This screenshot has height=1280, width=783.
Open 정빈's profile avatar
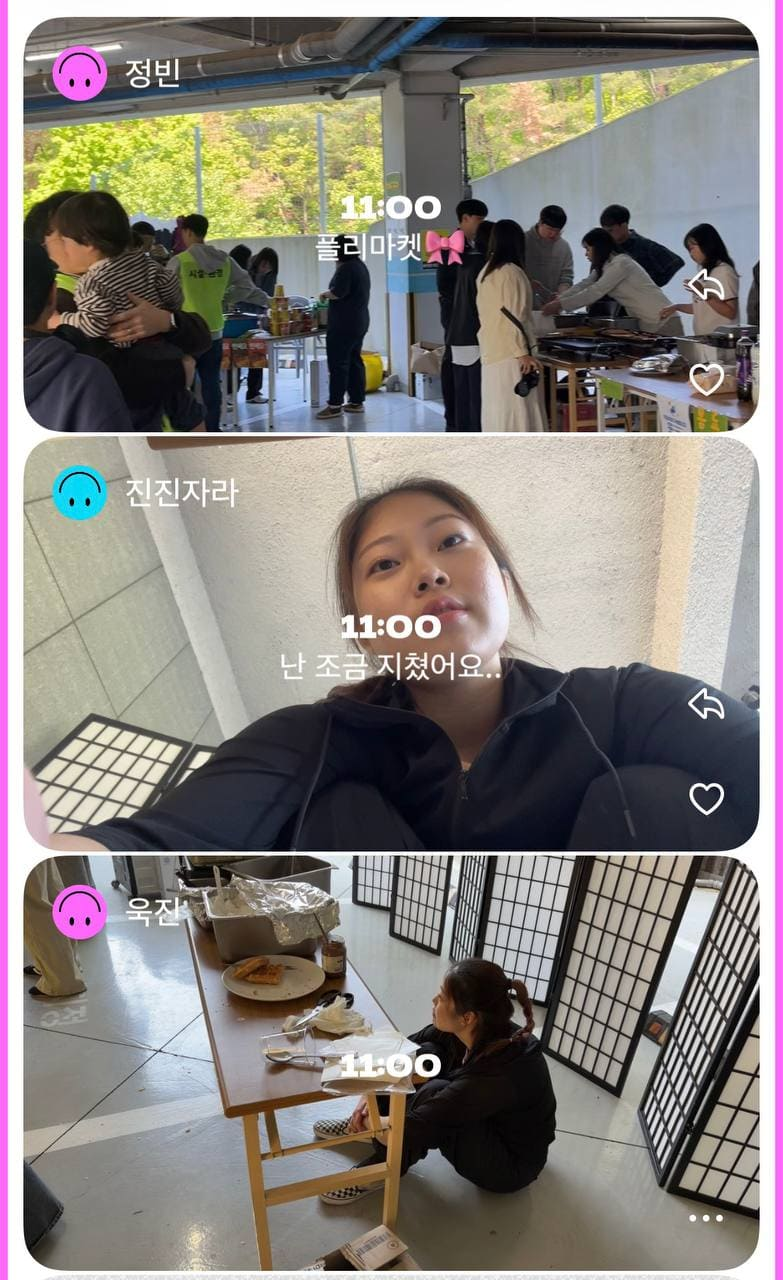point(80,73)
